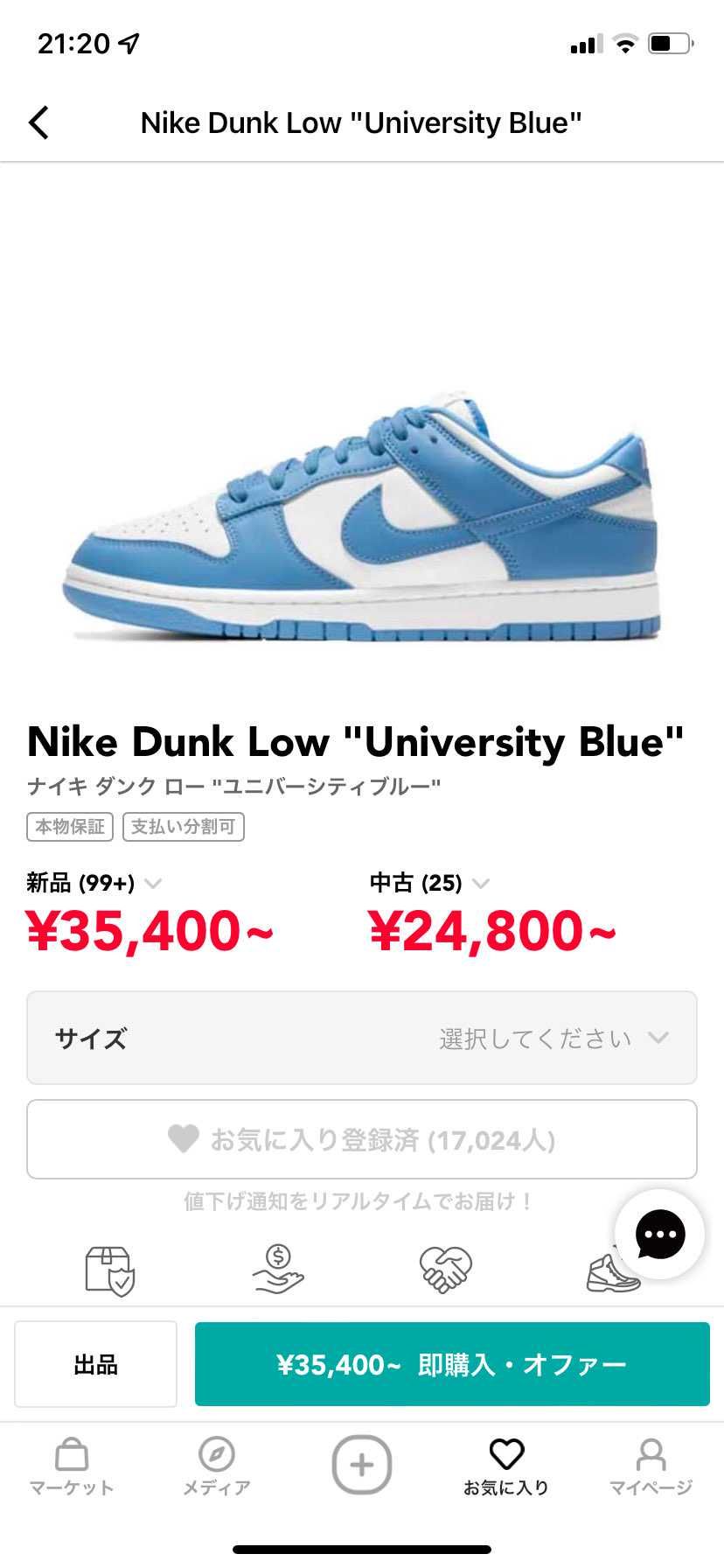Go back with the left chevron

(38, 122)
